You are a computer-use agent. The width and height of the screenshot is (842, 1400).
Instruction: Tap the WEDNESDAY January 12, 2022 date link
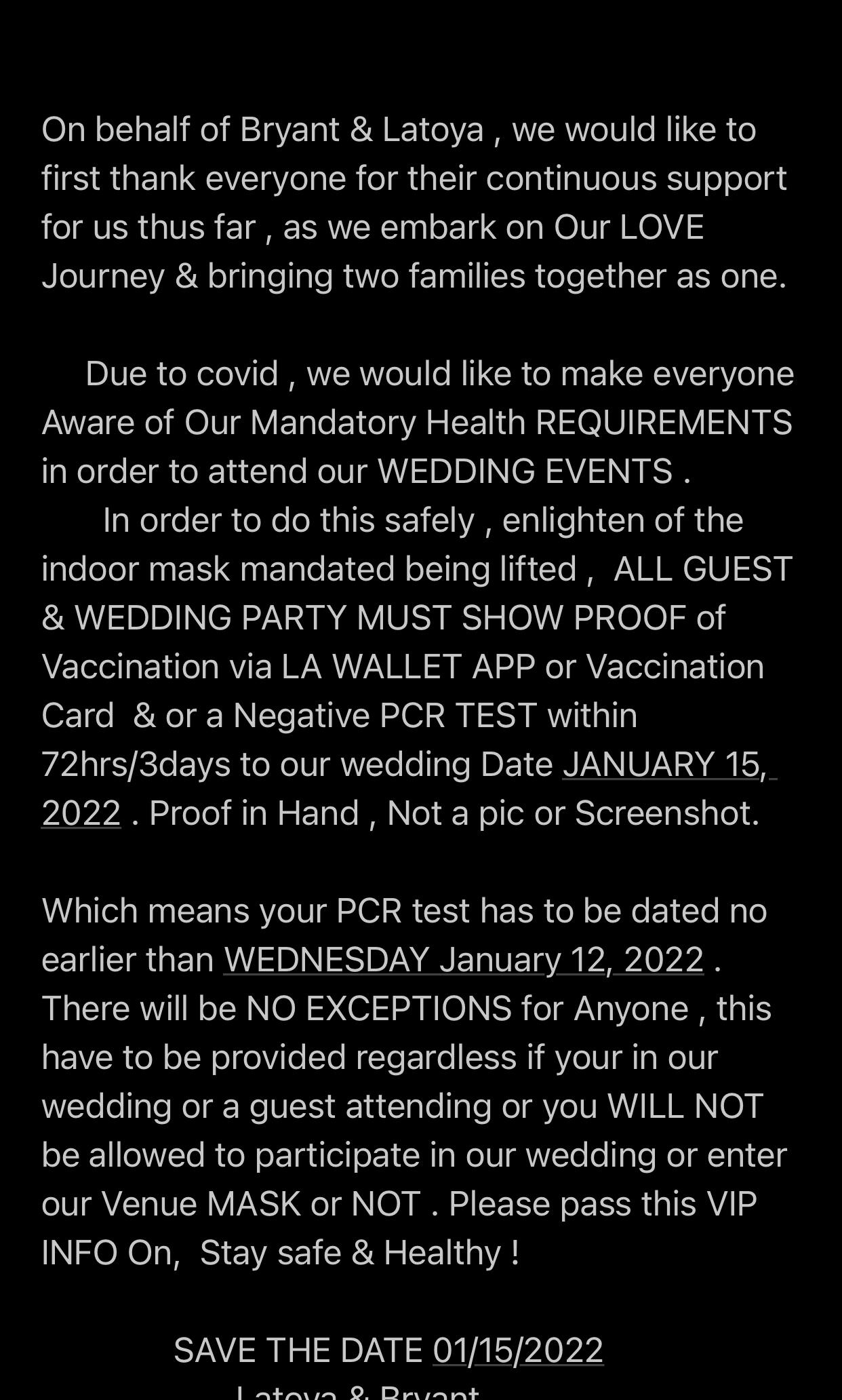(x=464, y=959)
